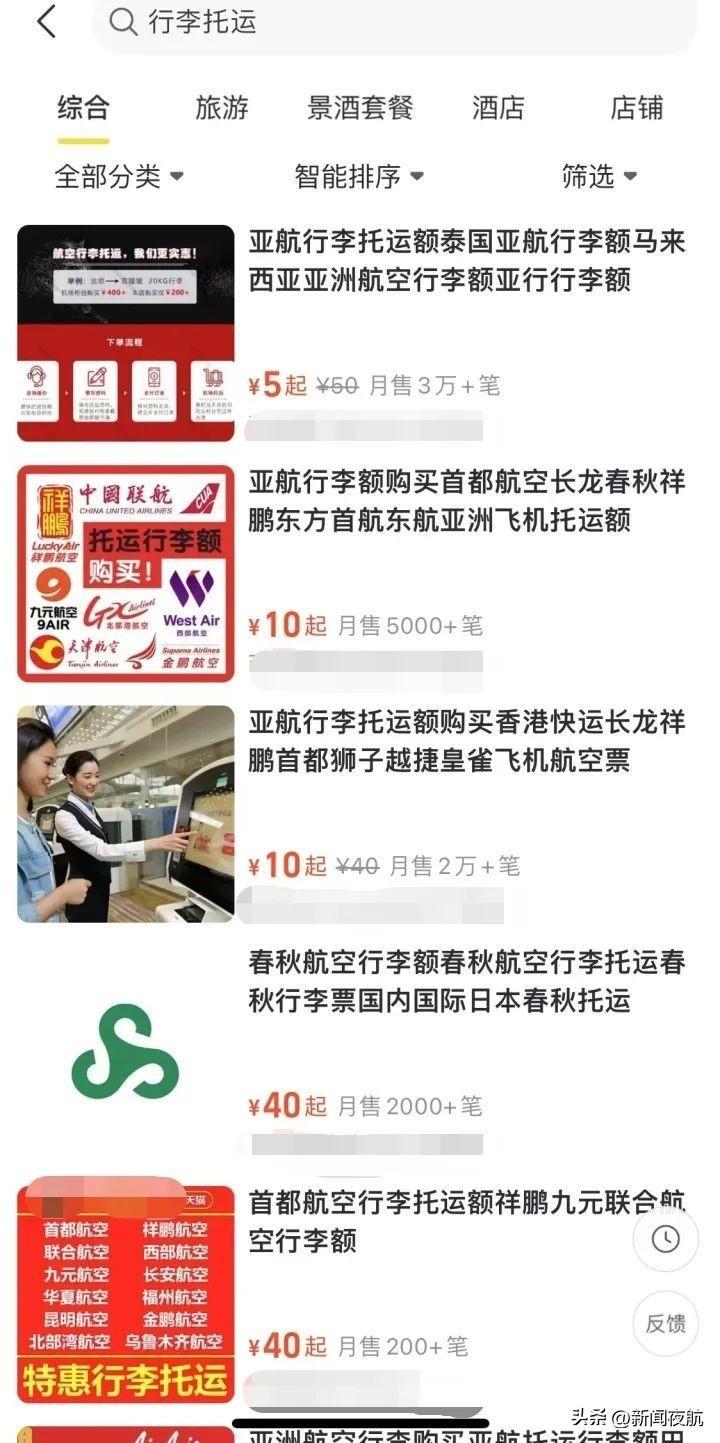Open the 春秋航空行李额 listing

pos(466,980)
